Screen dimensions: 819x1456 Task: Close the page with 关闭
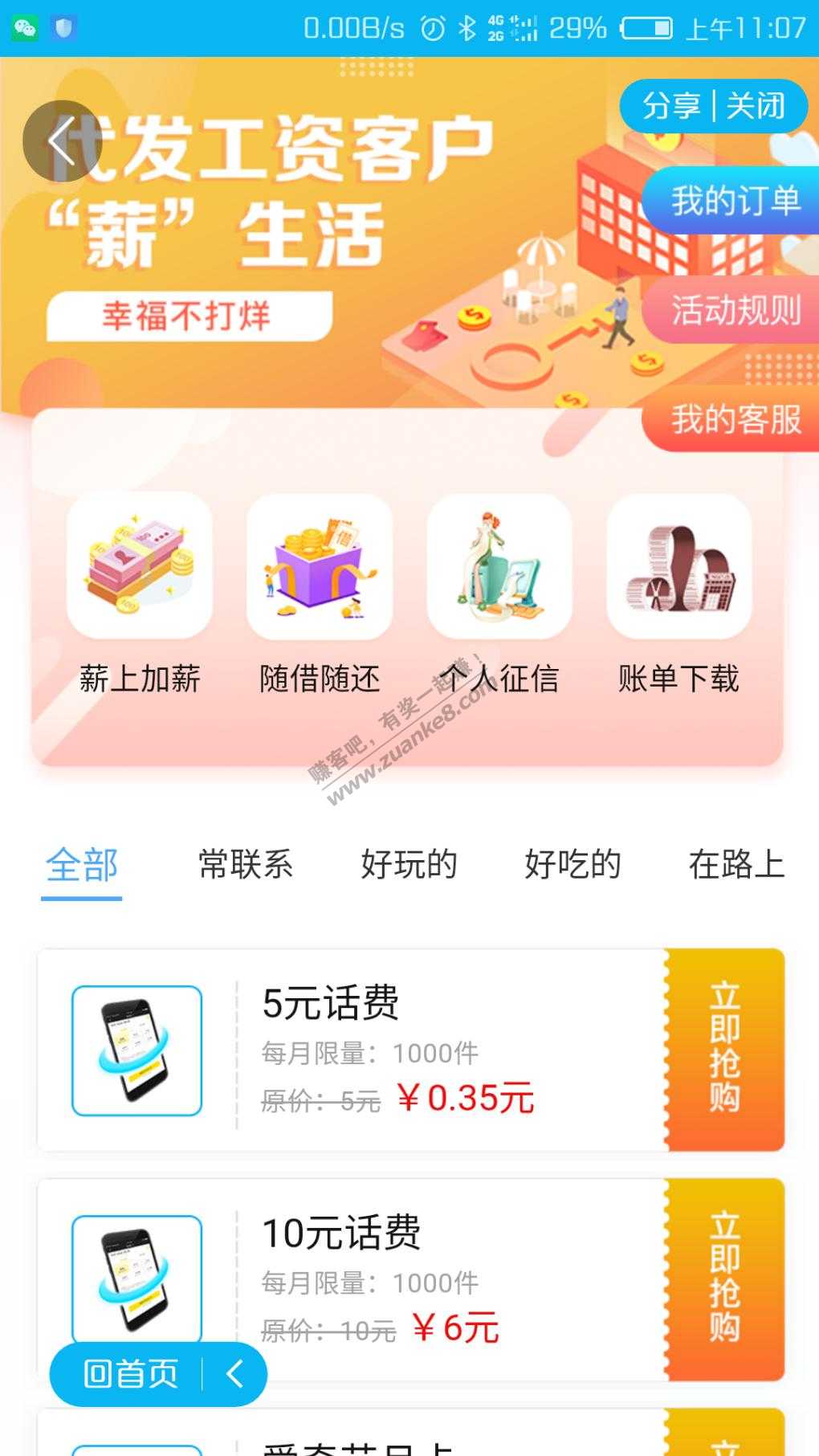(756, 106)
